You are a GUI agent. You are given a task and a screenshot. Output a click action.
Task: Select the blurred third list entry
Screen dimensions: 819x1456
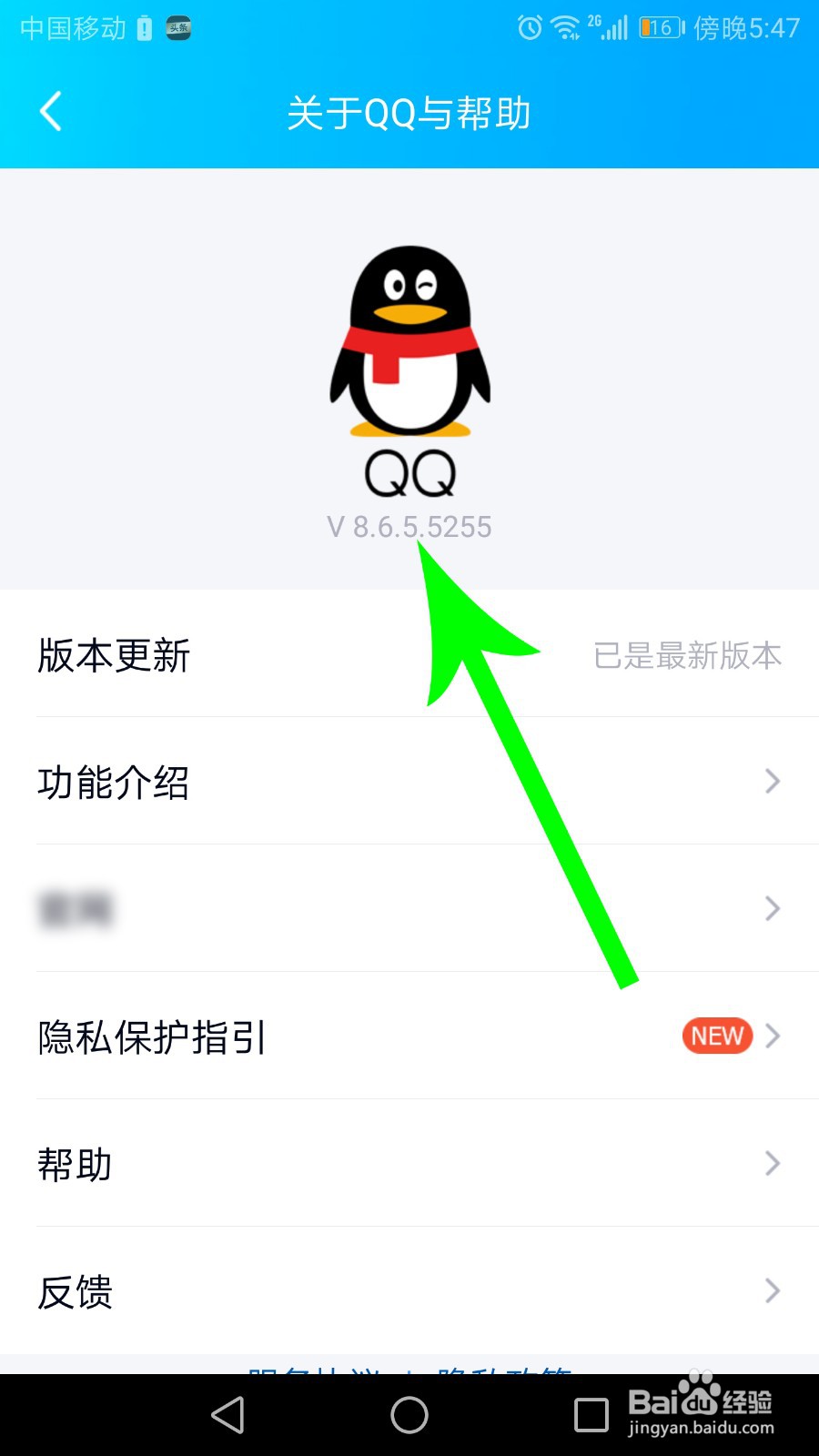point(77,908)
